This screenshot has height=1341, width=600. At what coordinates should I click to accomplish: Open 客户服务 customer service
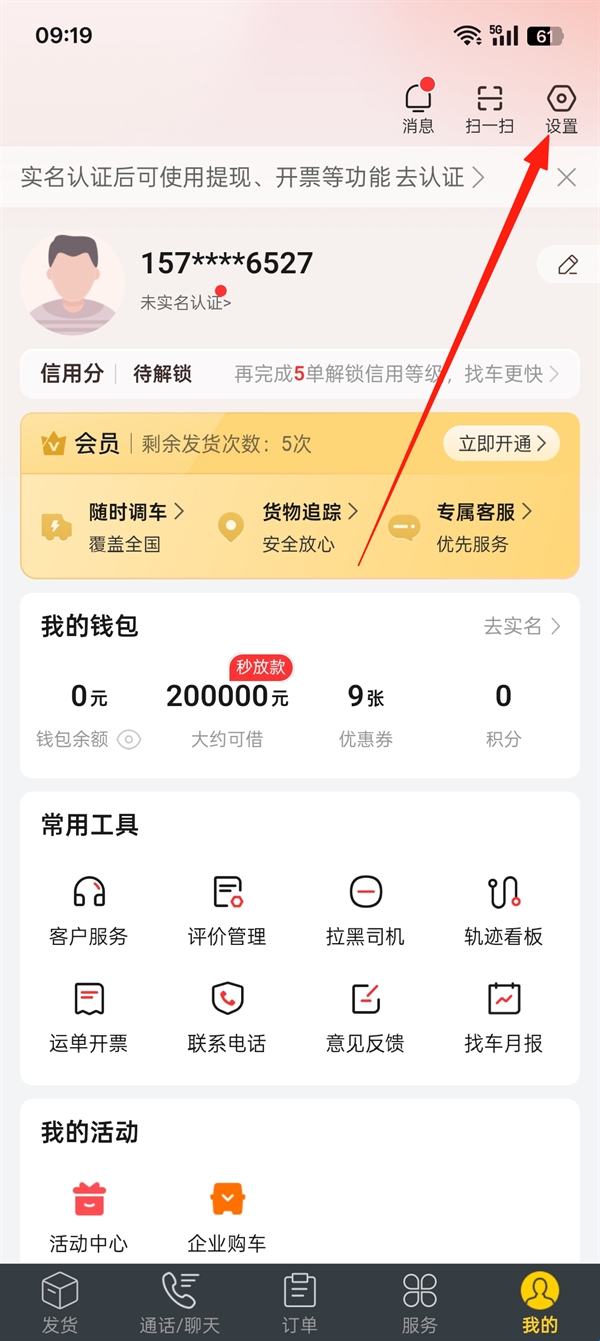tap(89, 909)
